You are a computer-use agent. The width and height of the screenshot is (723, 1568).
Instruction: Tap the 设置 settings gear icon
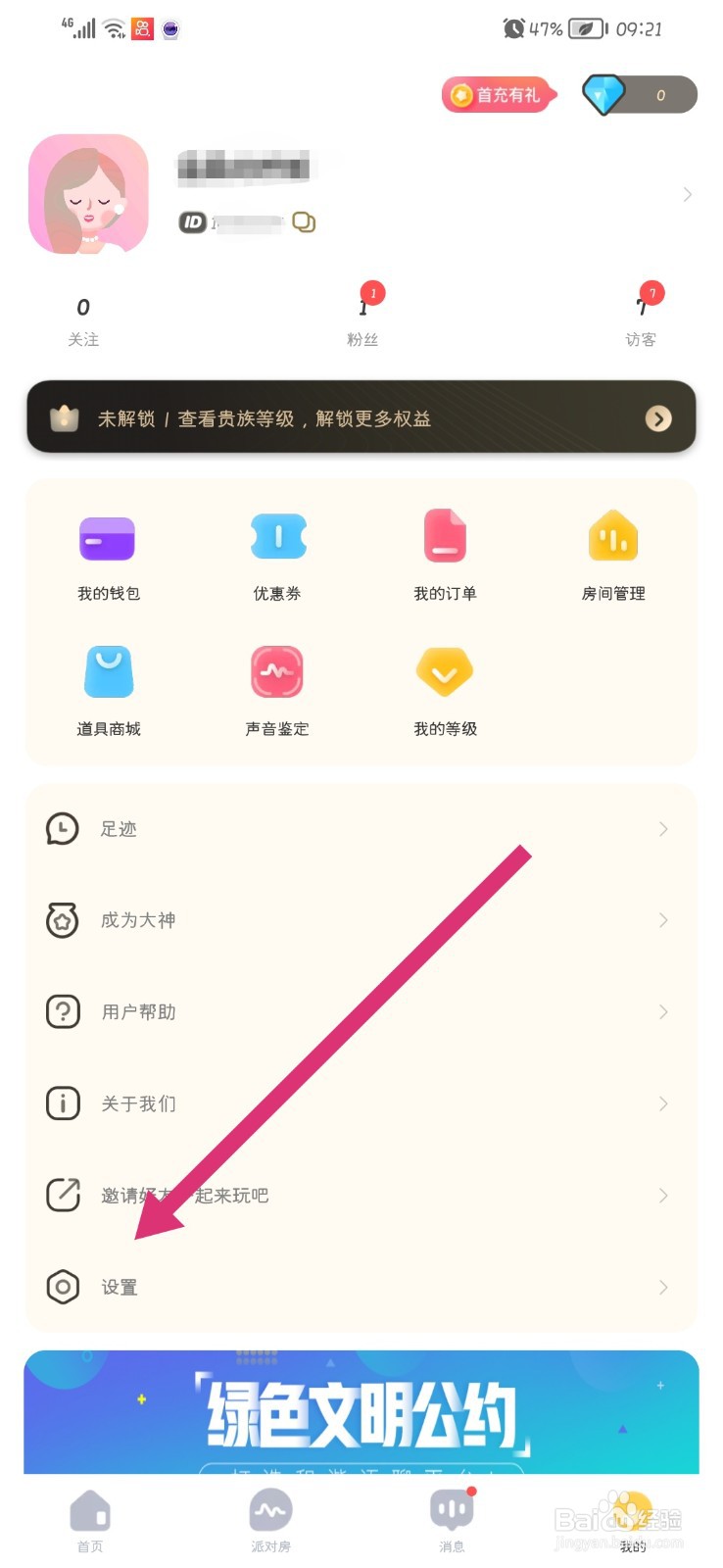pos(62,1287)
